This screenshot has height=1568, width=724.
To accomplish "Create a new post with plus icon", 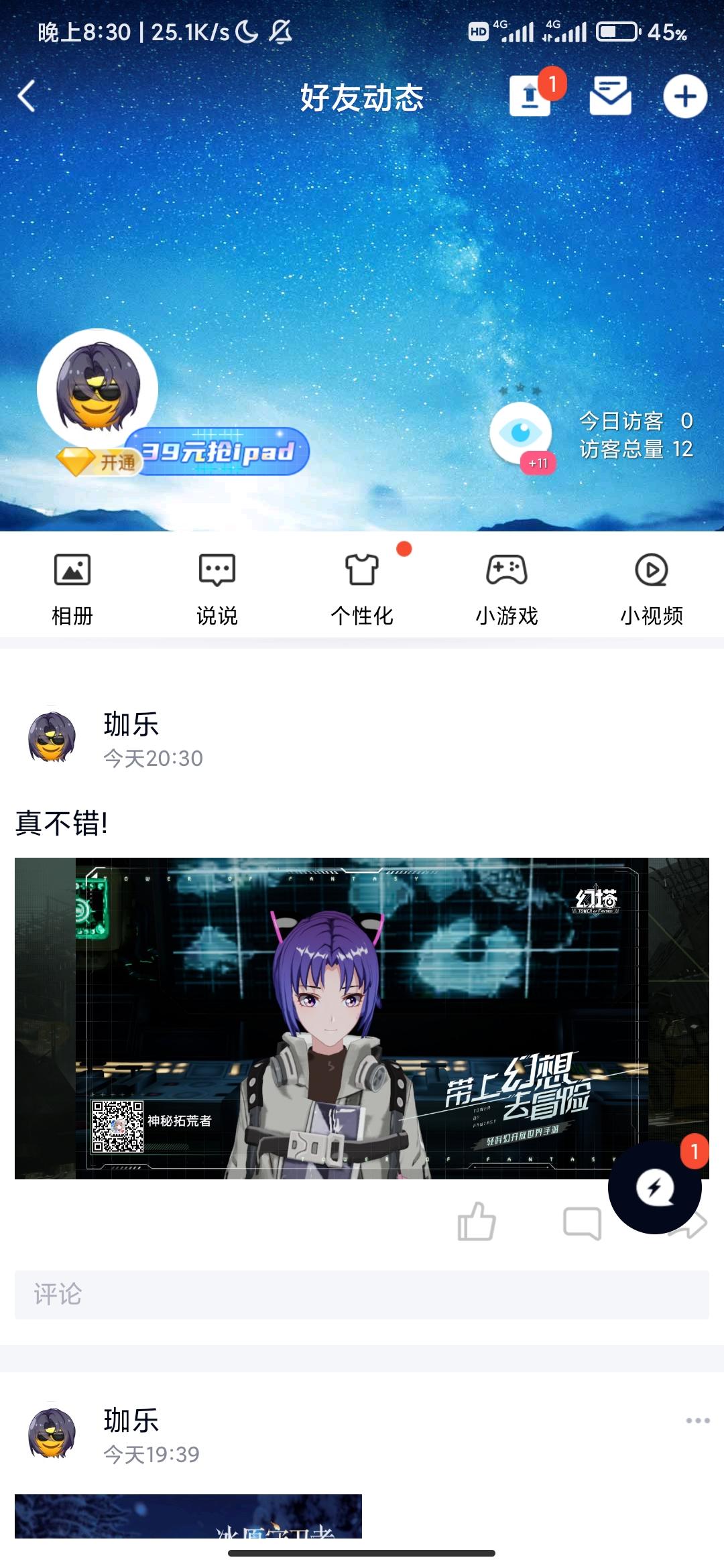I will [x=684, y=96].
